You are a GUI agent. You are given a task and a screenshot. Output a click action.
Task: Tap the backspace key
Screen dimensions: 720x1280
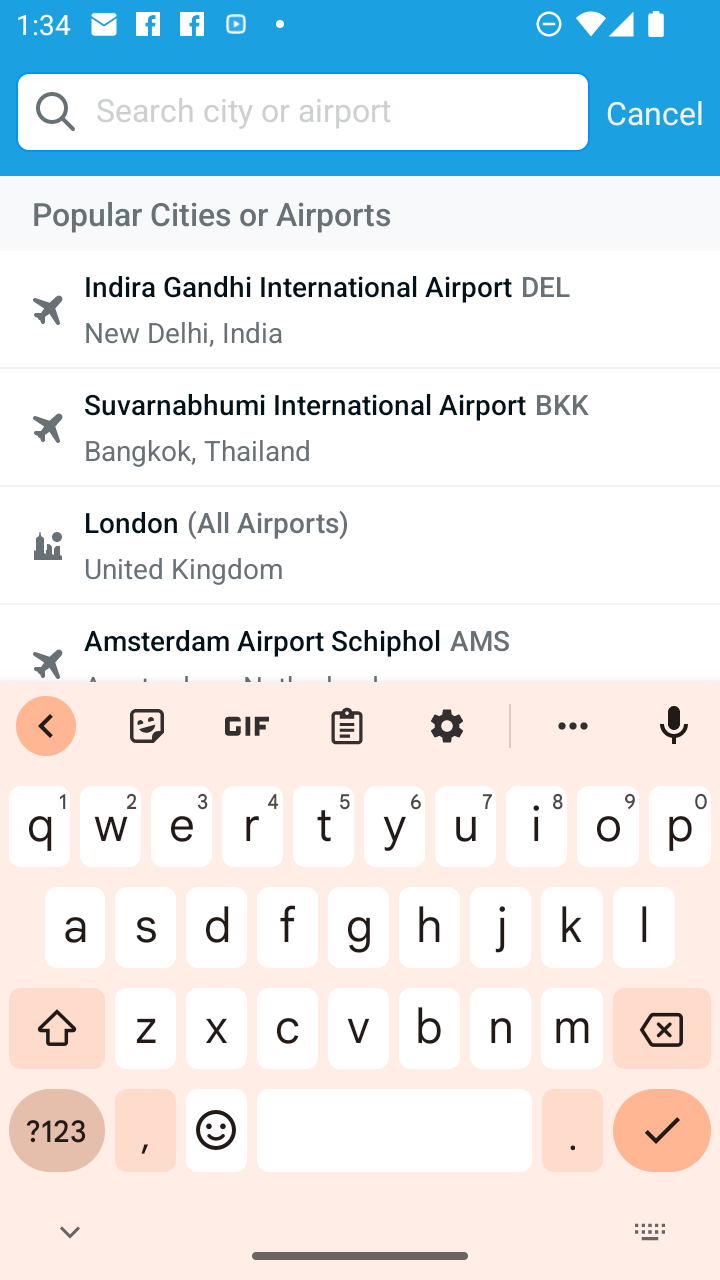tap(661, 1029)
